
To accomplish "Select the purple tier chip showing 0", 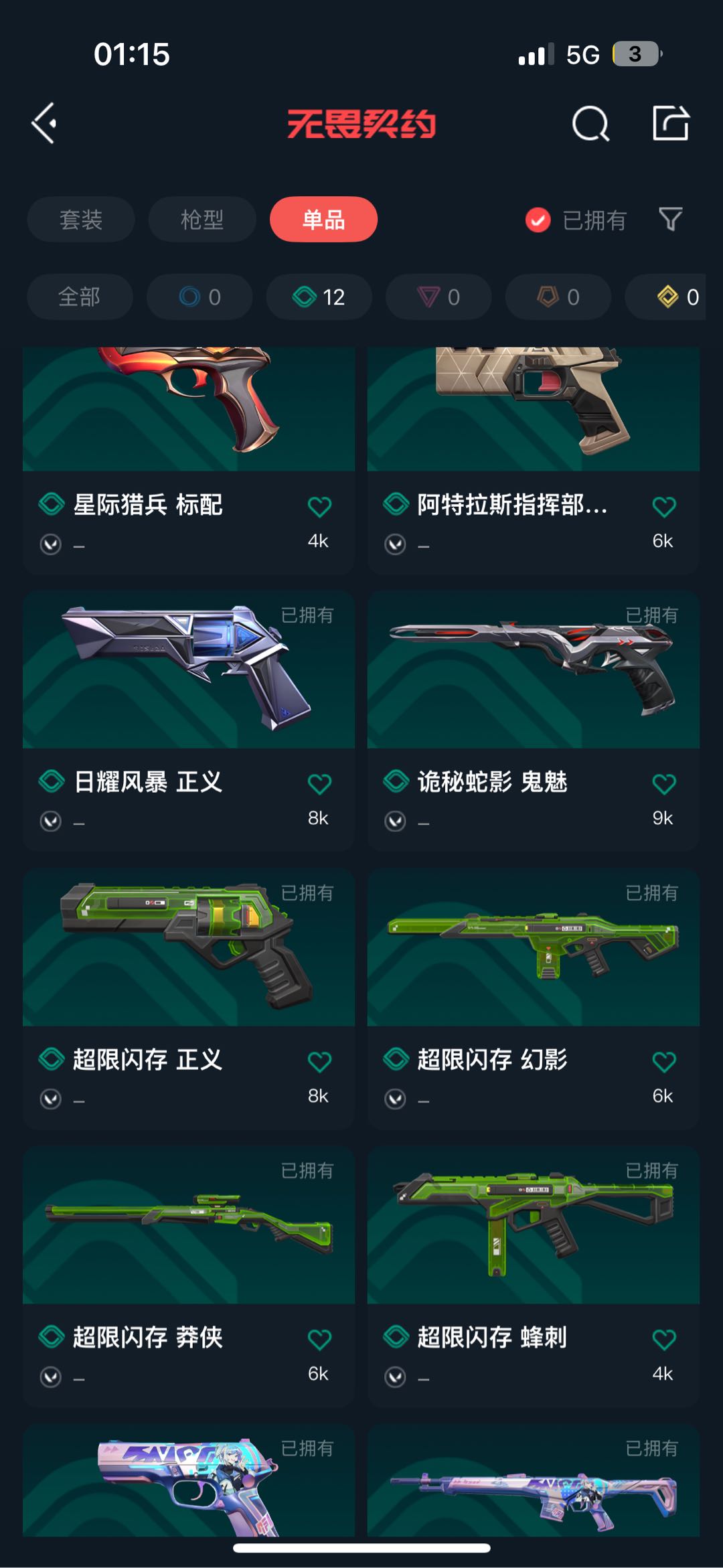I will [438, 297].
